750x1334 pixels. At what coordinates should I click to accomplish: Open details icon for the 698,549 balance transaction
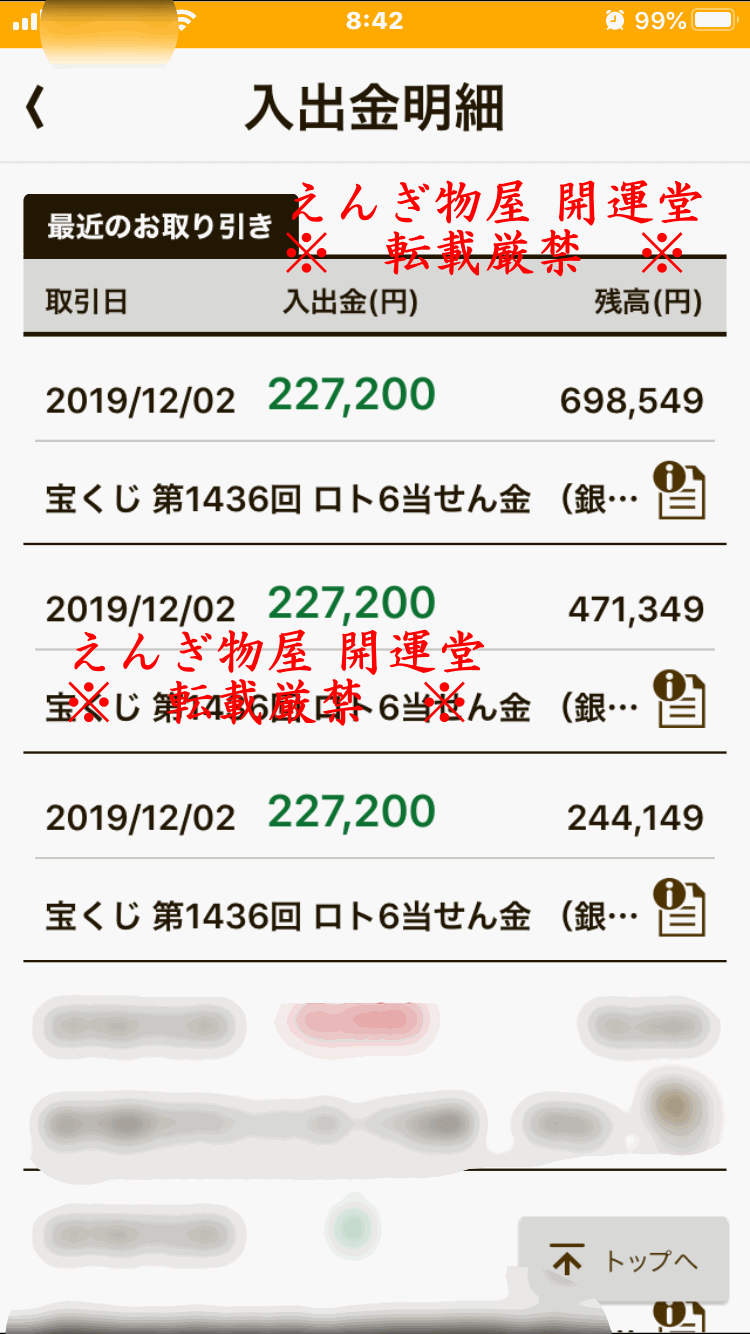pos(680,492)
